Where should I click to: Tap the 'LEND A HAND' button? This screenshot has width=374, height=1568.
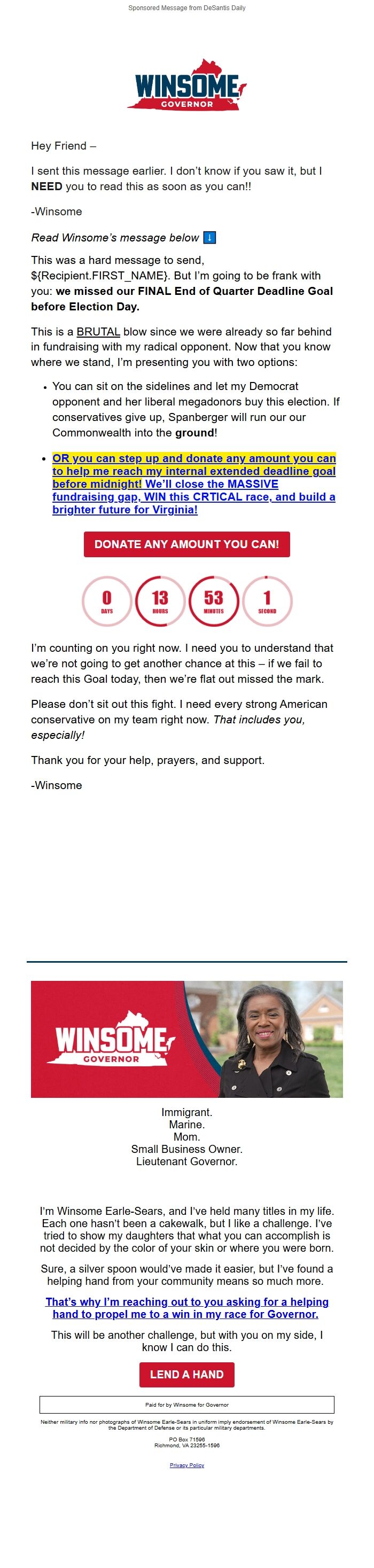pos(186,1375)
